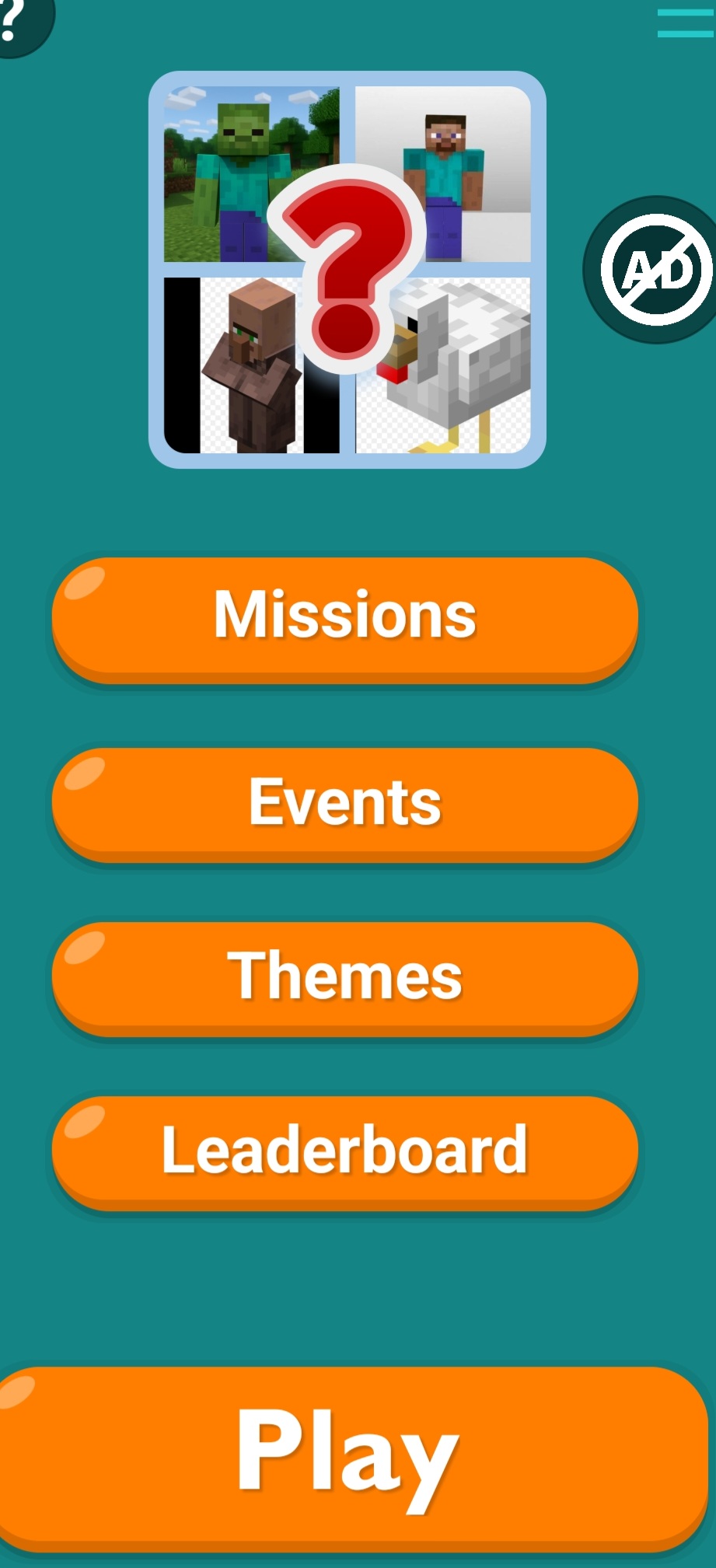Go to Events
Screen dimensions: 716x1568
(x=345, y=803)
